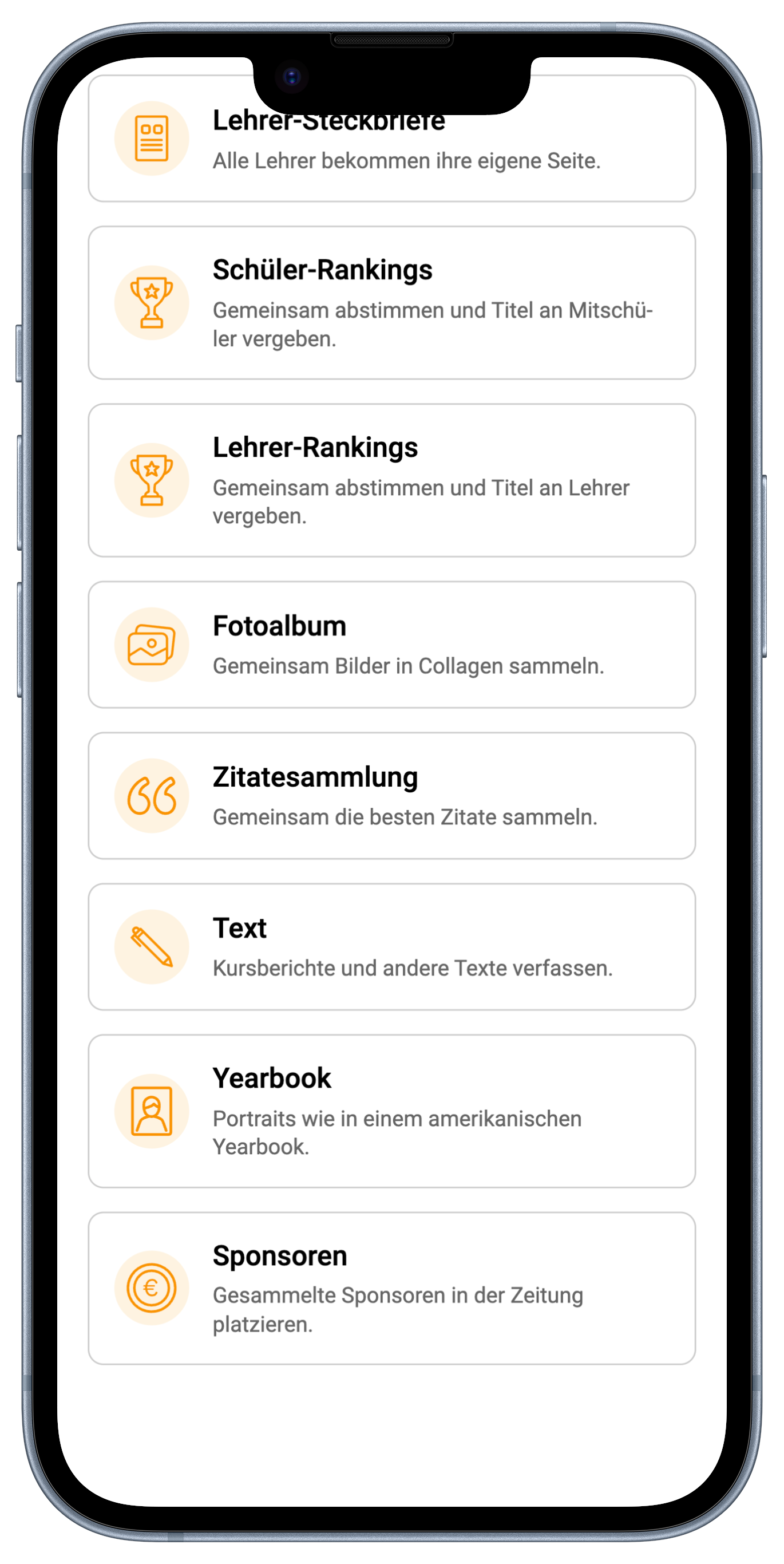This screenshot has width=784, height=1564.
Task: Open the Yearbook portraits card
Action: click(x=391, y=1111)
